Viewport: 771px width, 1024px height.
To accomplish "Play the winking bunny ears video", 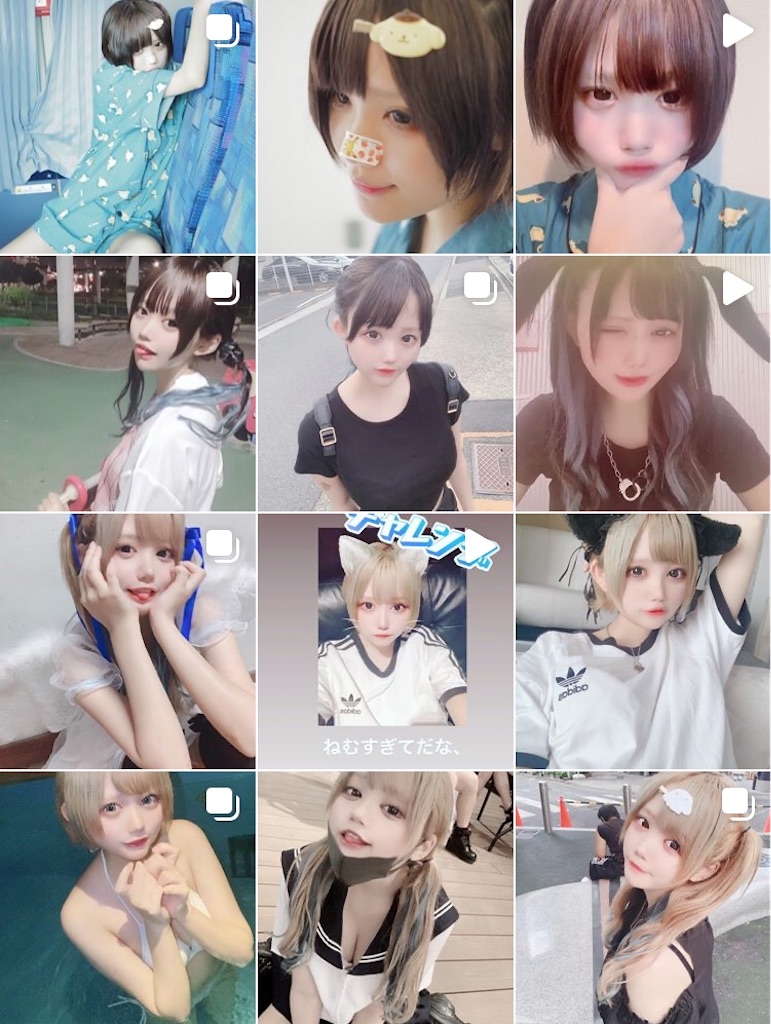I will point(643,384).
